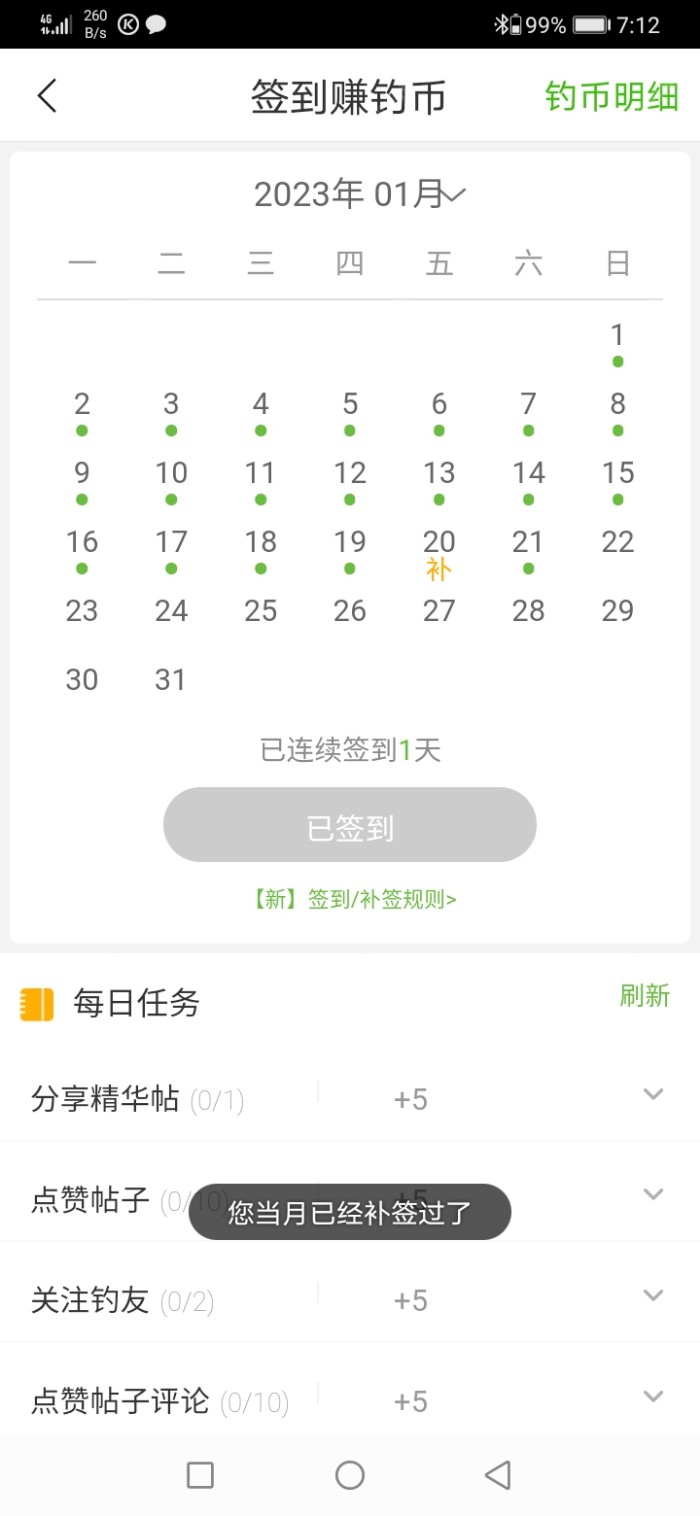Open the 2023年 01月 month picker
Screen dimensions: 700x1516
(359, 194)
